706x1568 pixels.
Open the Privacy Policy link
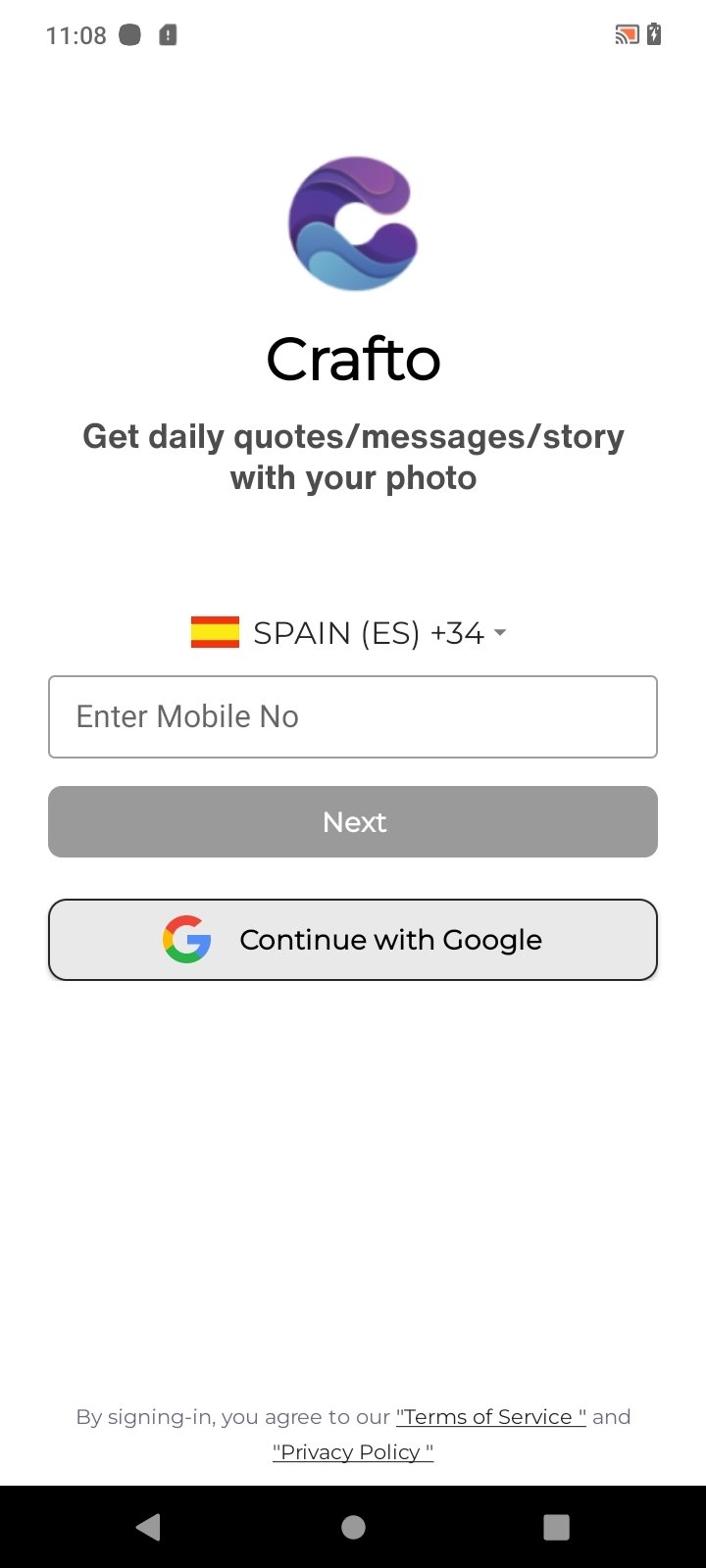point(353,1451)
